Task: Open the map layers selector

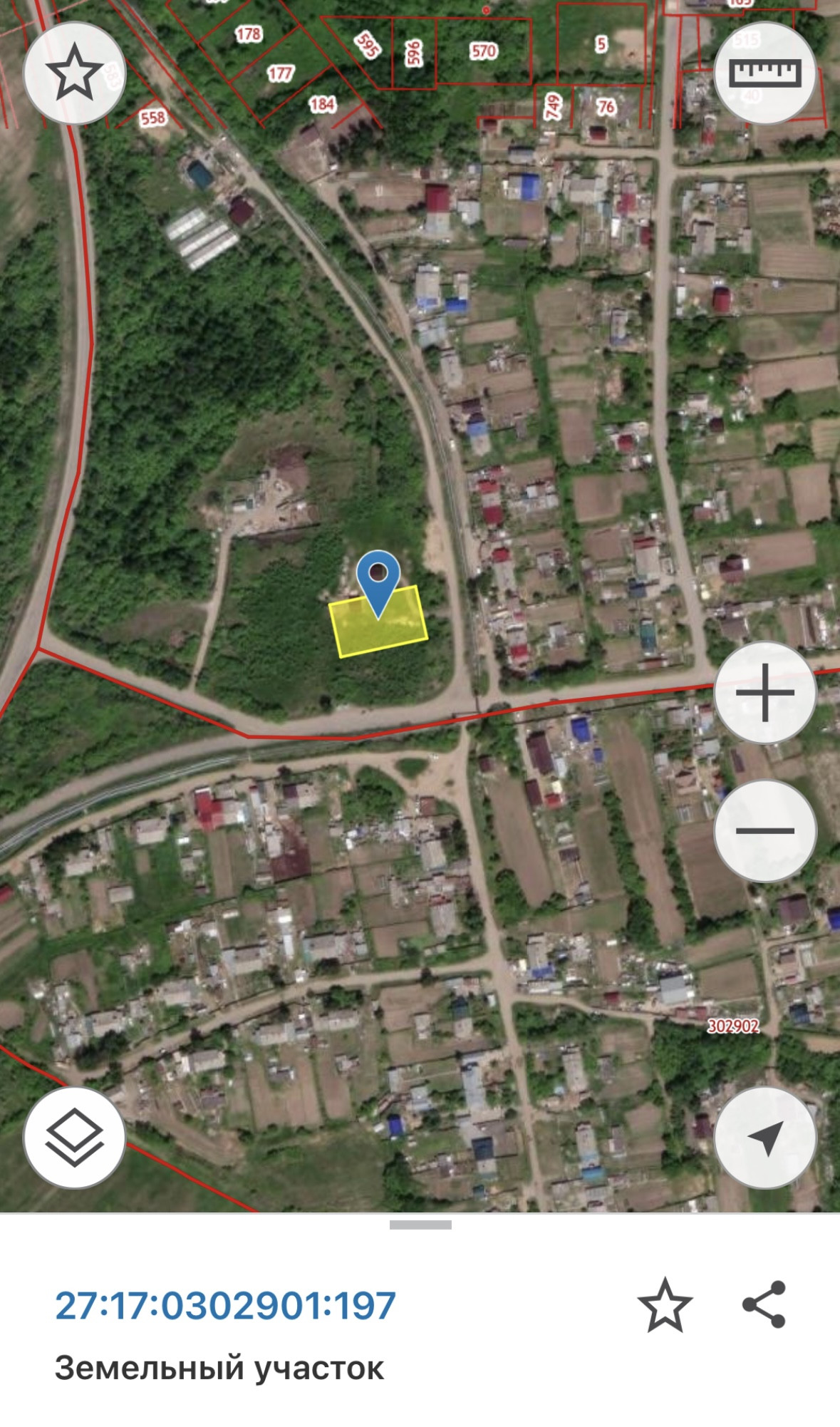Action: (x=74, y=1137)
